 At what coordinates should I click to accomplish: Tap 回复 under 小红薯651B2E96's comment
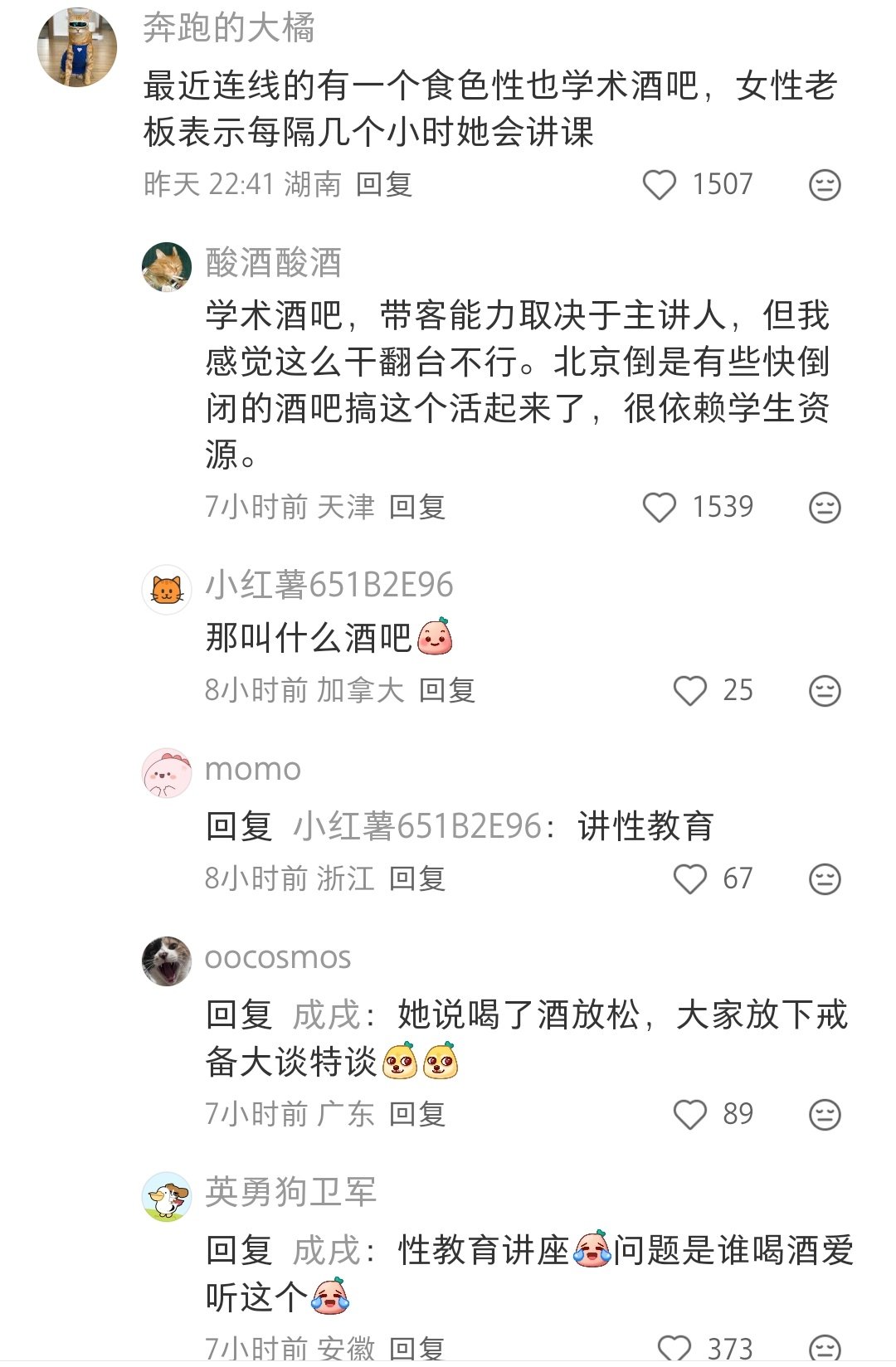[x=447, y=690]
